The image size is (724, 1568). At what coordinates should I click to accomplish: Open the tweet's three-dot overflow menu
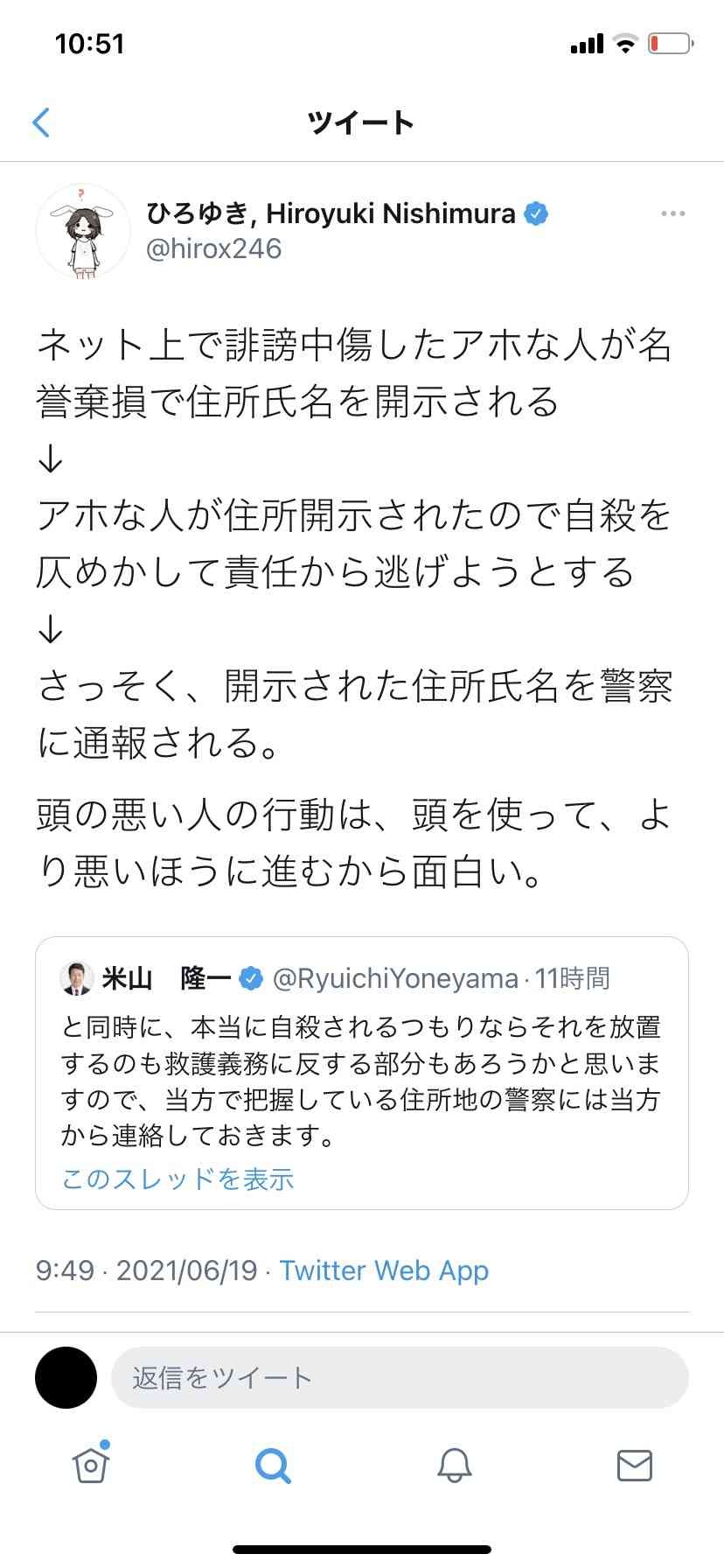click(x=672, y=214)
